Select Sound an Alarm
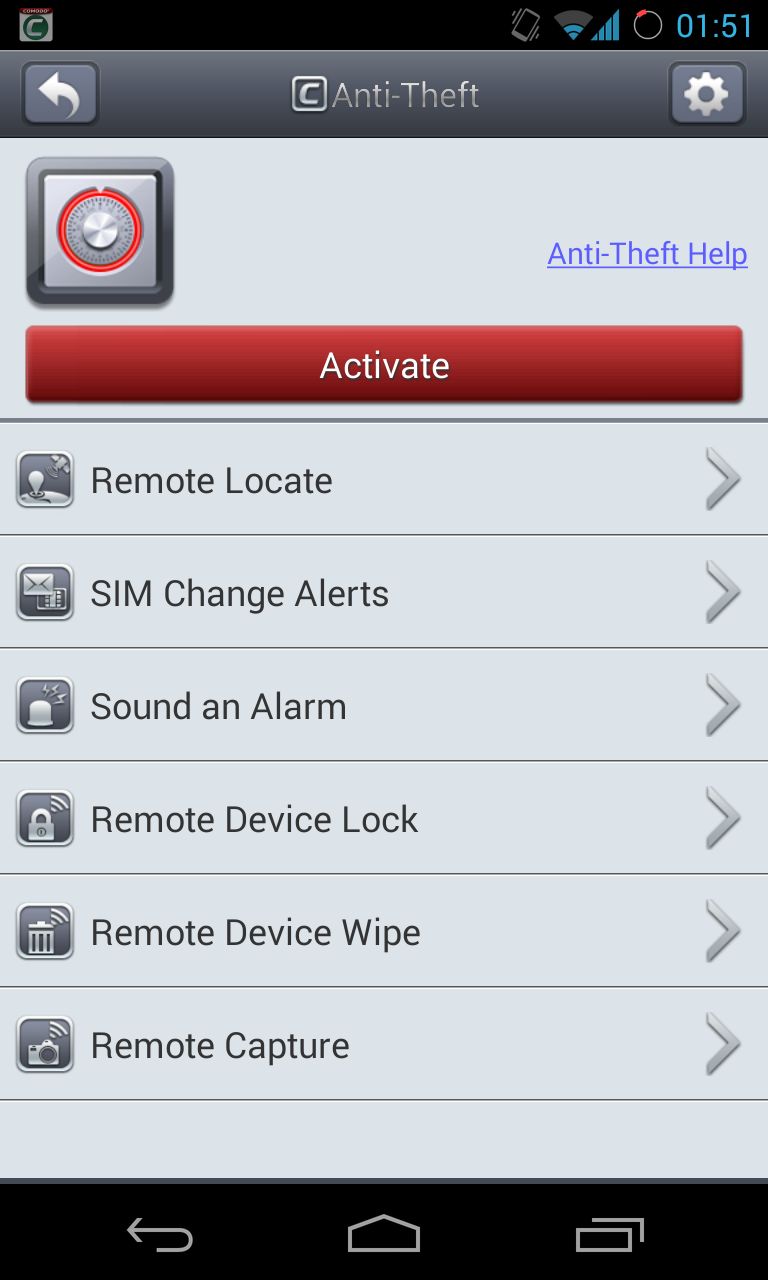The width and height of the screenshot is (768, 1280). [x=384, y=705]
